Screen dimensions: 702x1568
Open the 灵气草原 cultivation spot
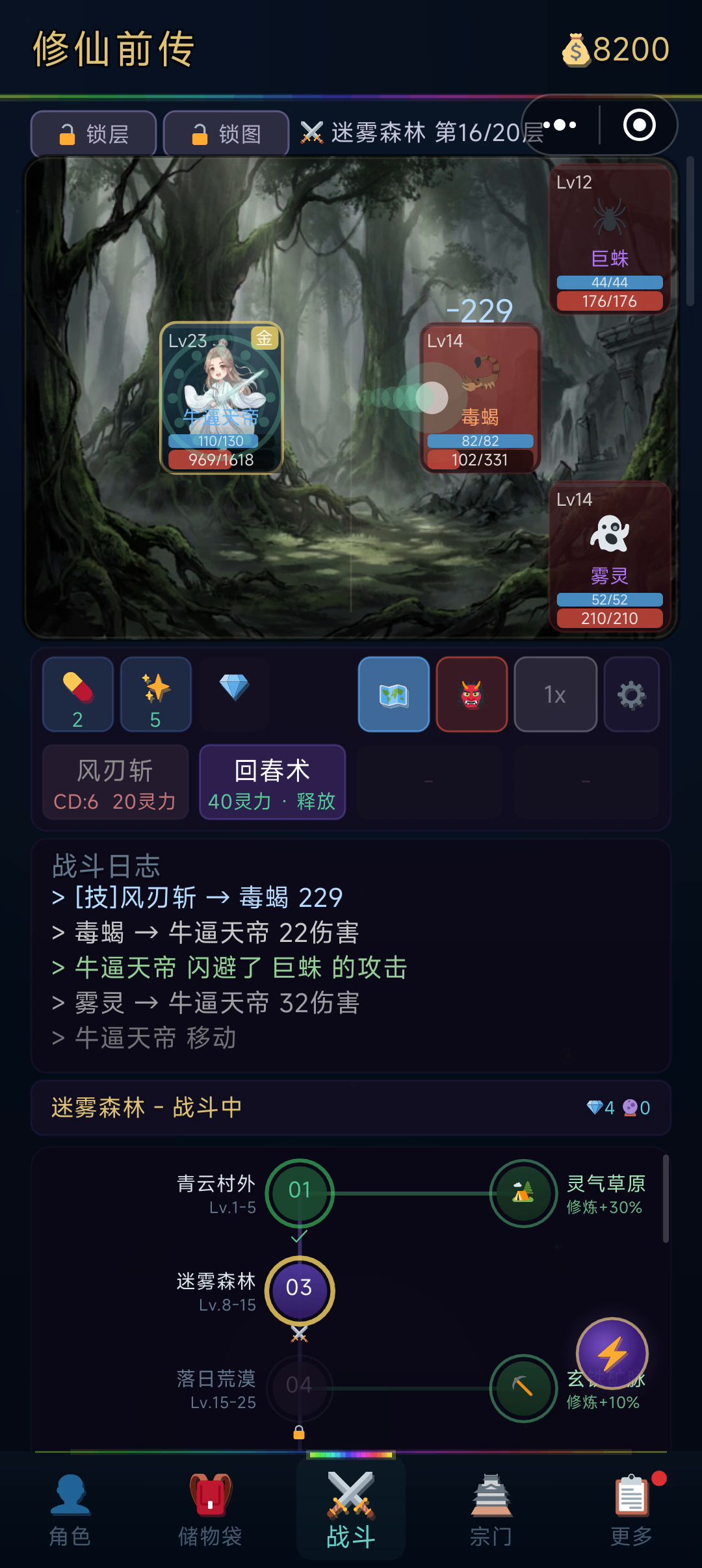(523, 1193)
